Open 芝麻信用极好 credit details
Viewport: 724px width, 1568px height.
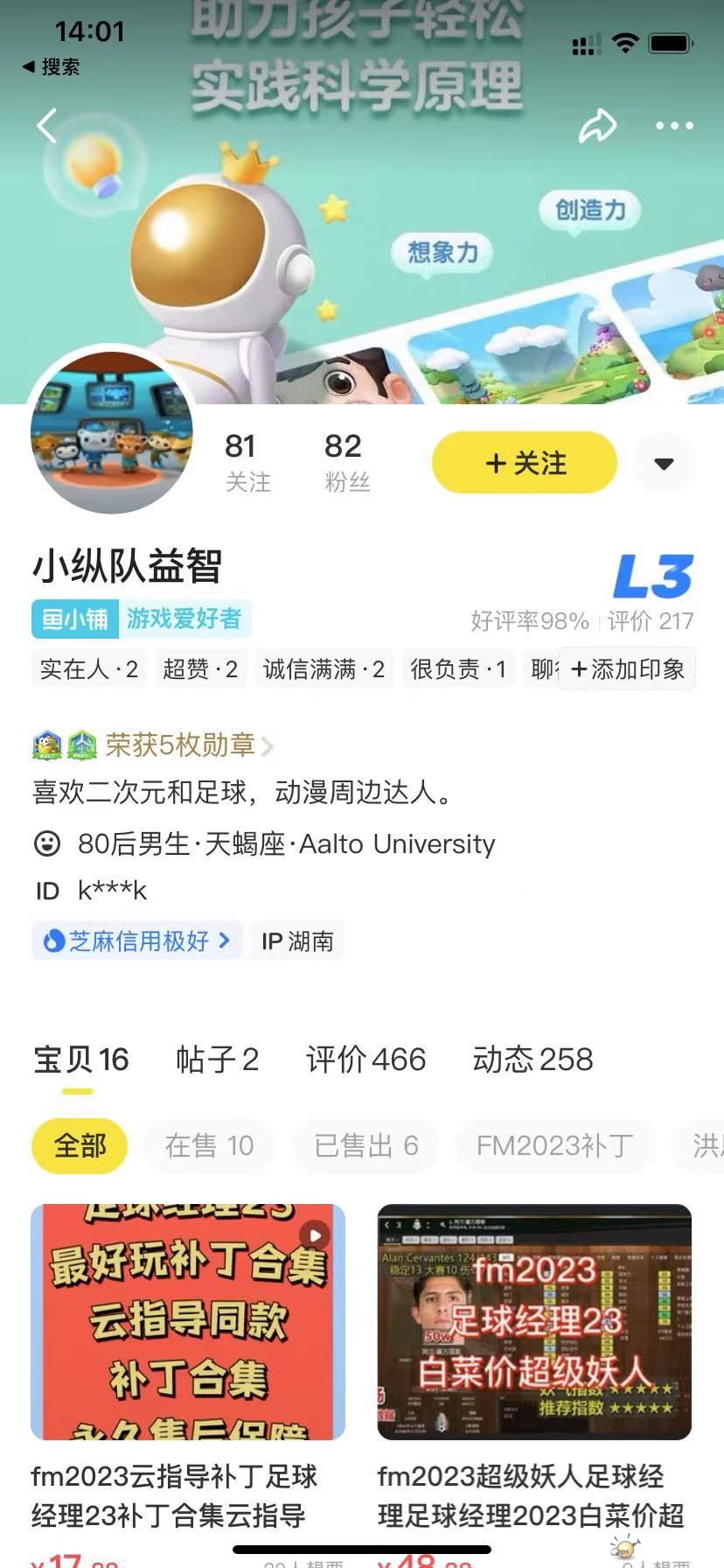[x=138, y=941]
